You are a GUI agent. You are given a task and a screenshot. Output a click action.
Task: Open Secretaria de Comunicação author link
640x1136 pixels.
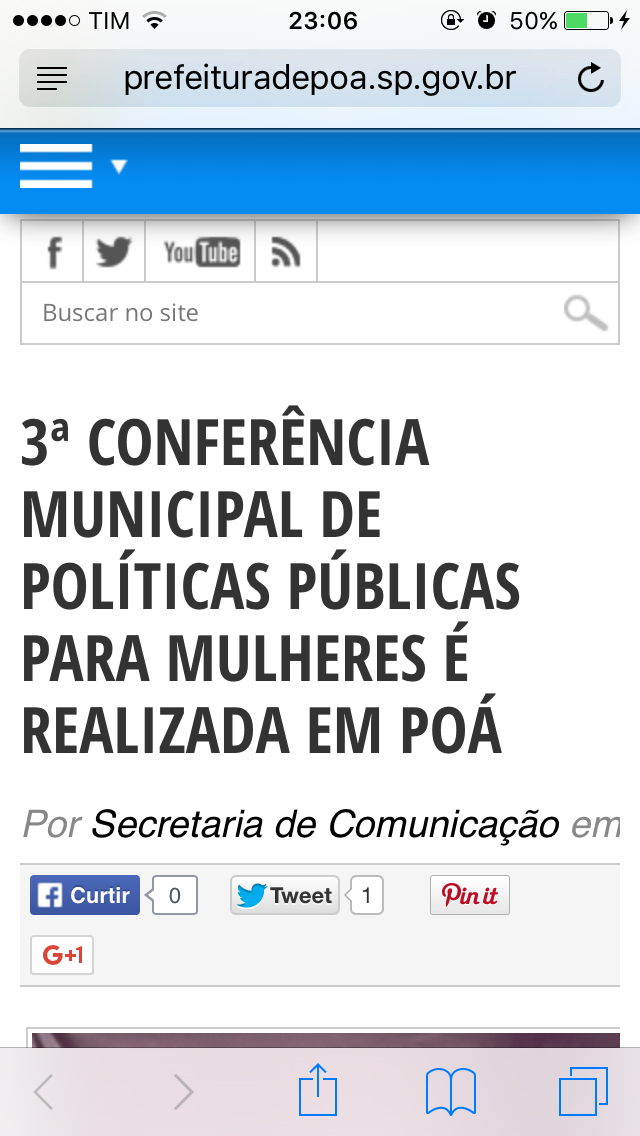click(325, 824)
